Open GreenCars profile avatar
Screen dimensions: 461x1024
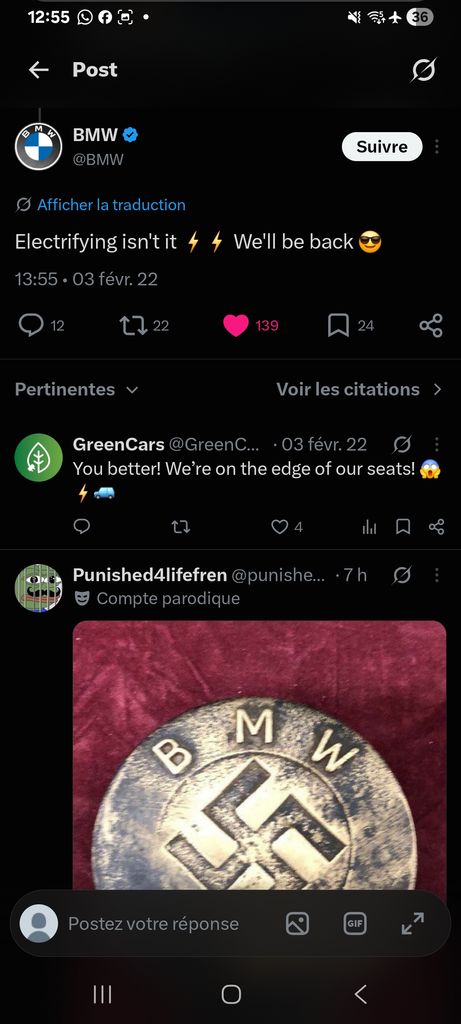(39, 458)
